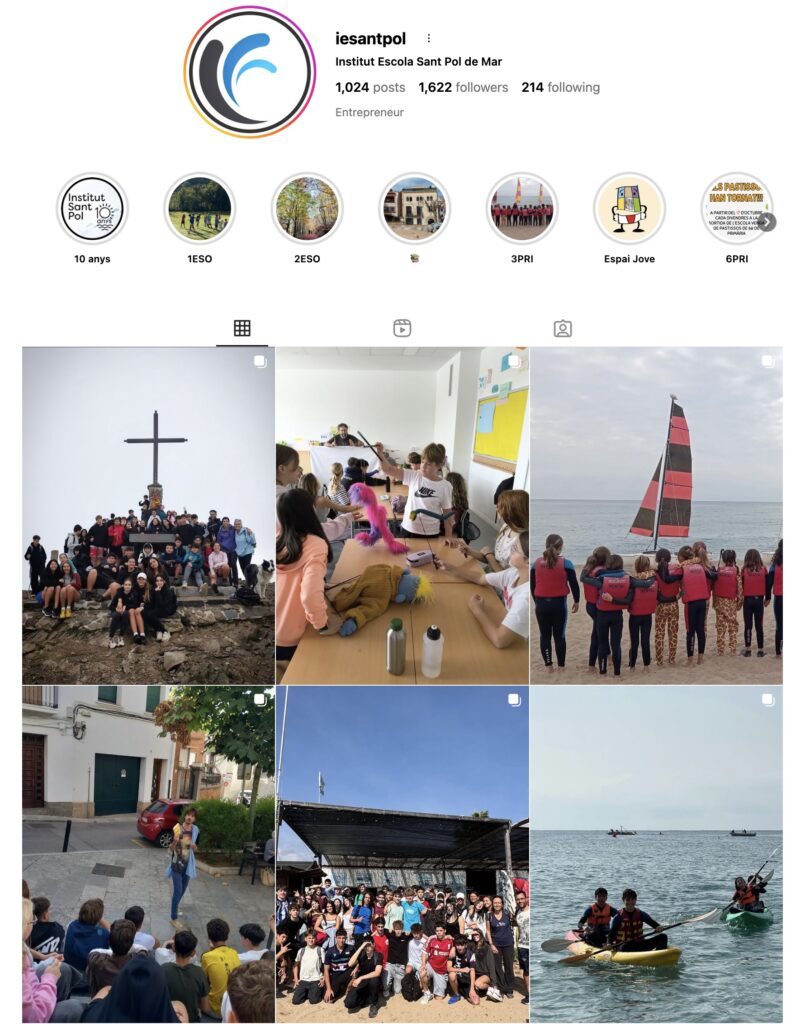Open the 1ESO story highlight
The width and height of the screenshot is (805, 1024).
coord(199,209)
